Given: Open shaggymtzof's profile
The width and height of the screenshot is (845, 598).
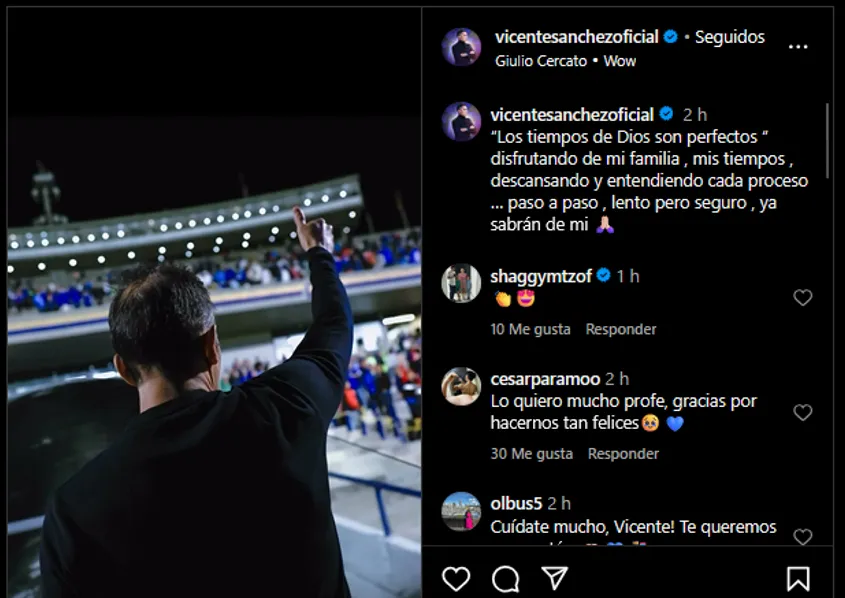Looking at the screenshot, I should click(541, 276).
